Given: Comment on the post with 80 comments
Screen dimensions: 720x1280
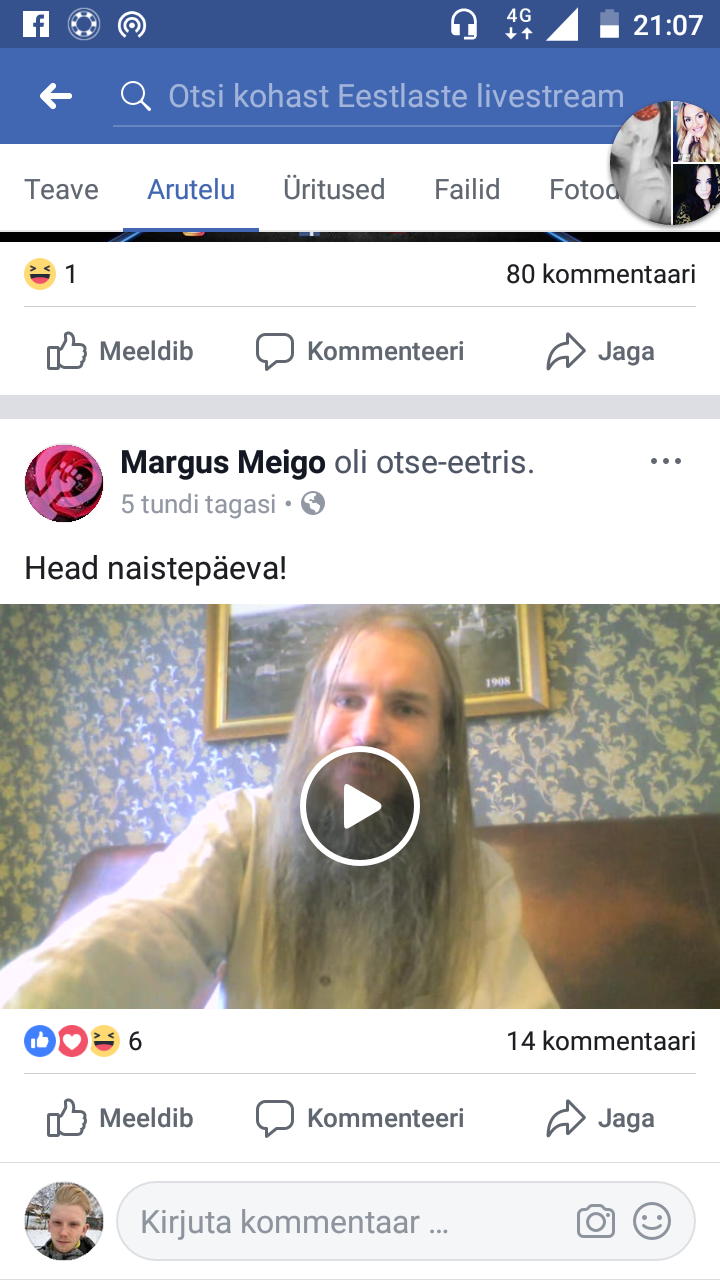Looking at the screenshot, I should coord(360,352).
